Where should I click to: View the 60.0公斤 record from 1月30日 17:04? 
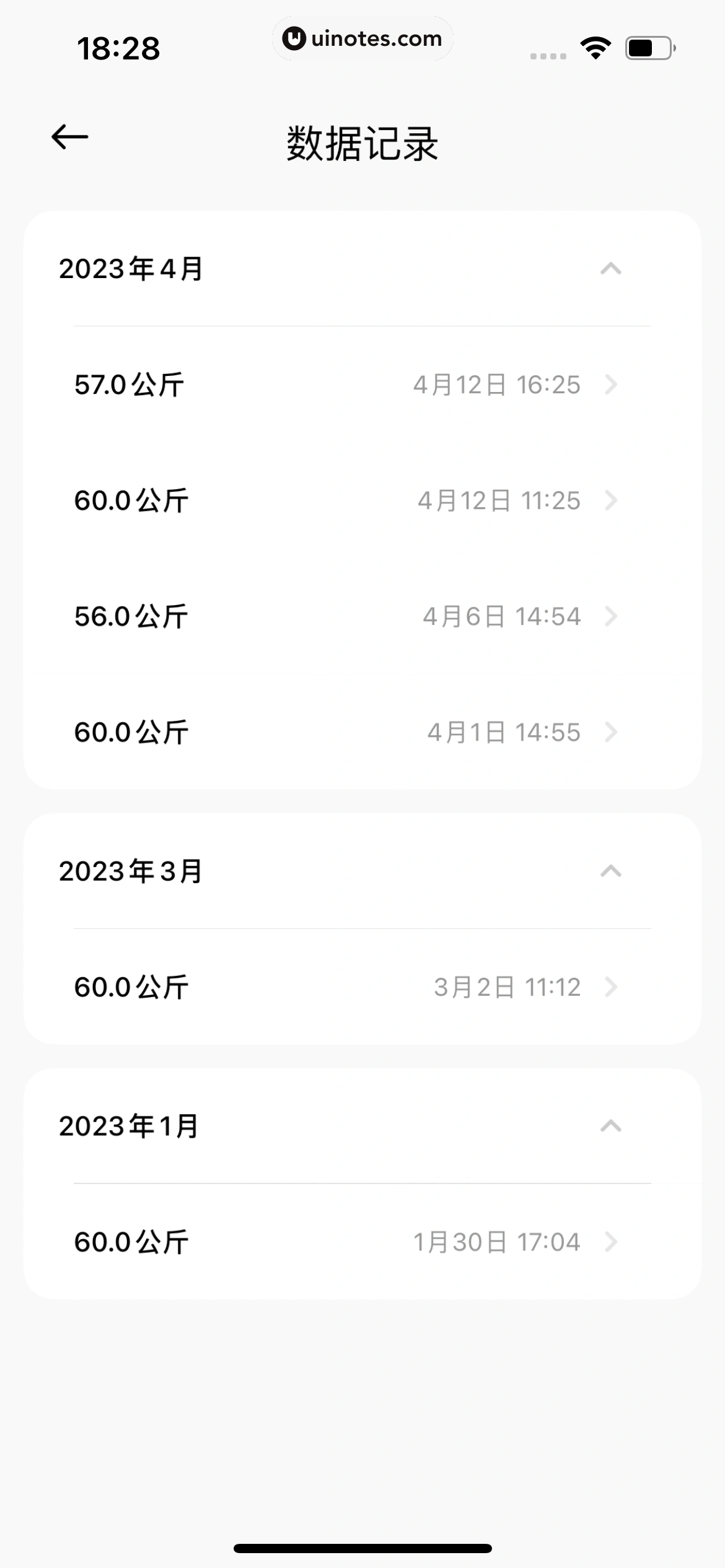(x=362, y=1242)
